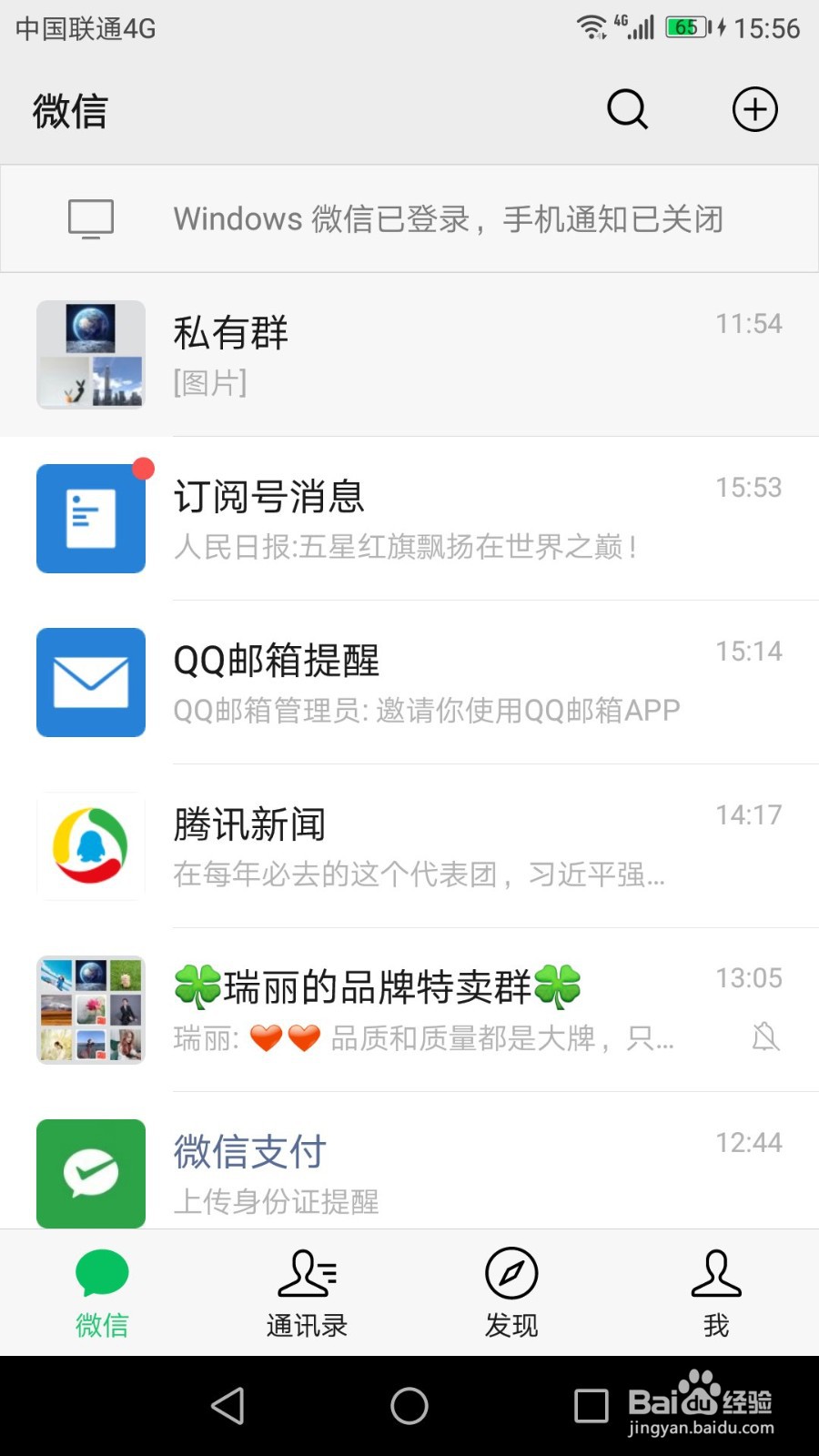Switch to the 通讯录 tab
The height and width of the screenshot is (1456, 819).
point(307,1292)
